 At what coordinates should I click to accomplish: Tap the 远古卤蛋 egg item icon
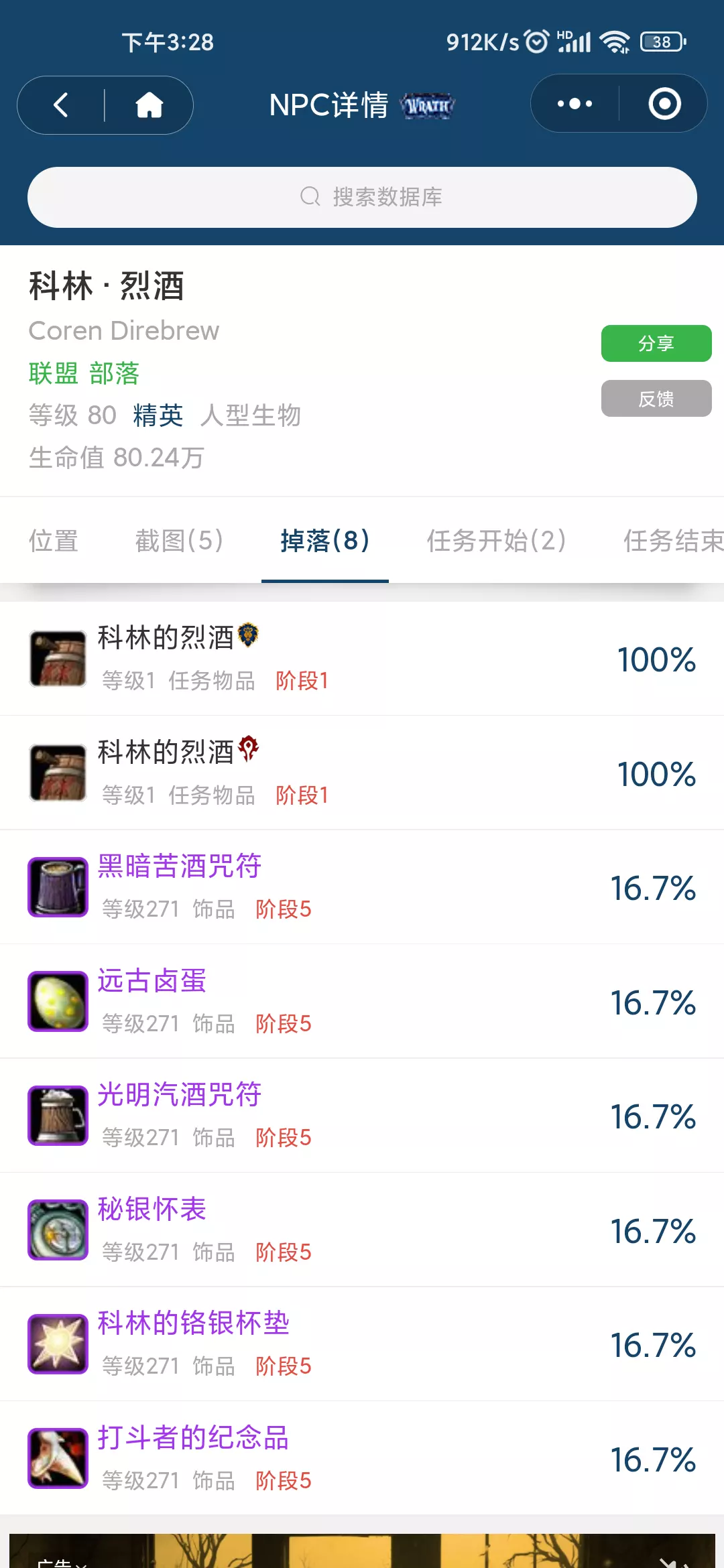click(x=57, y=1000)
